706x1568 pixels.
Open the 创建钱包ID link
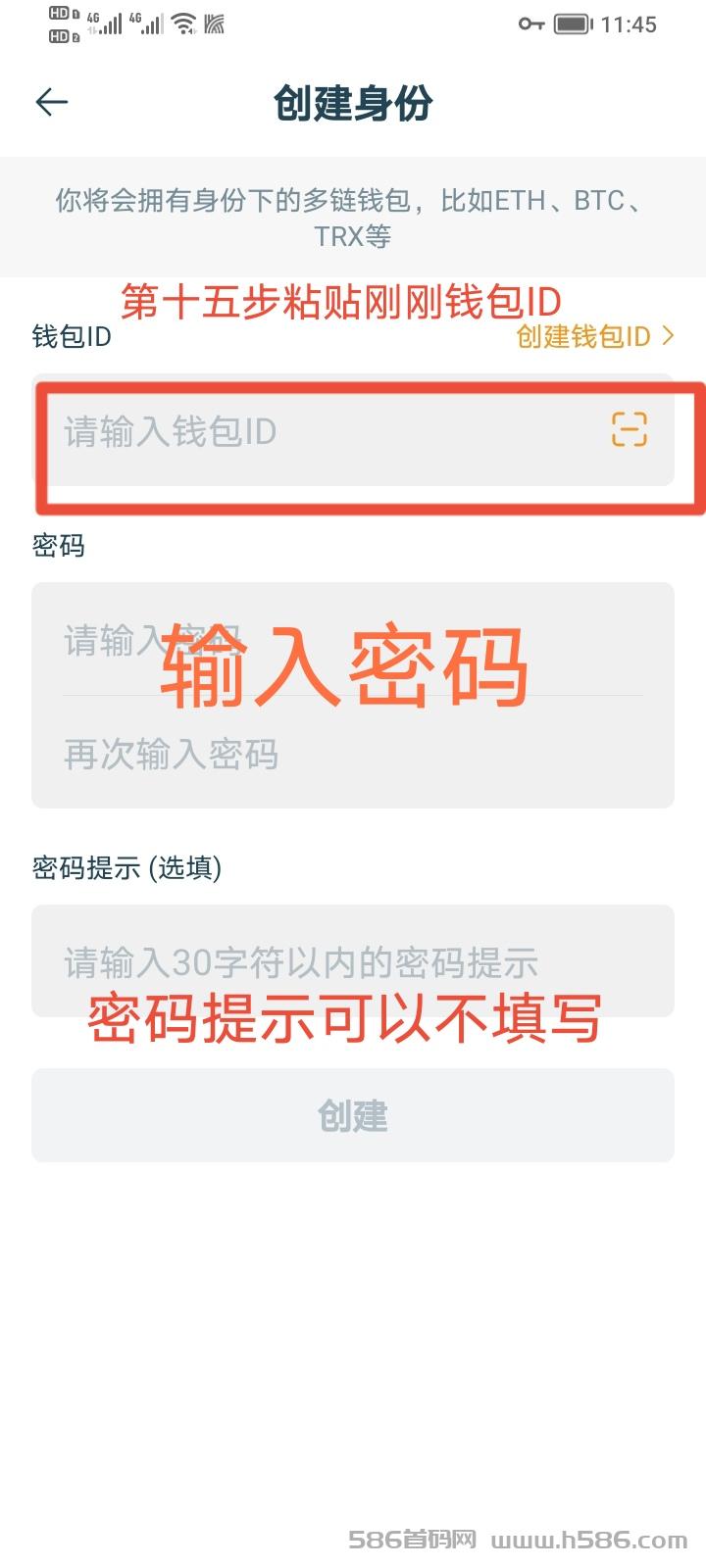[595, 336]
